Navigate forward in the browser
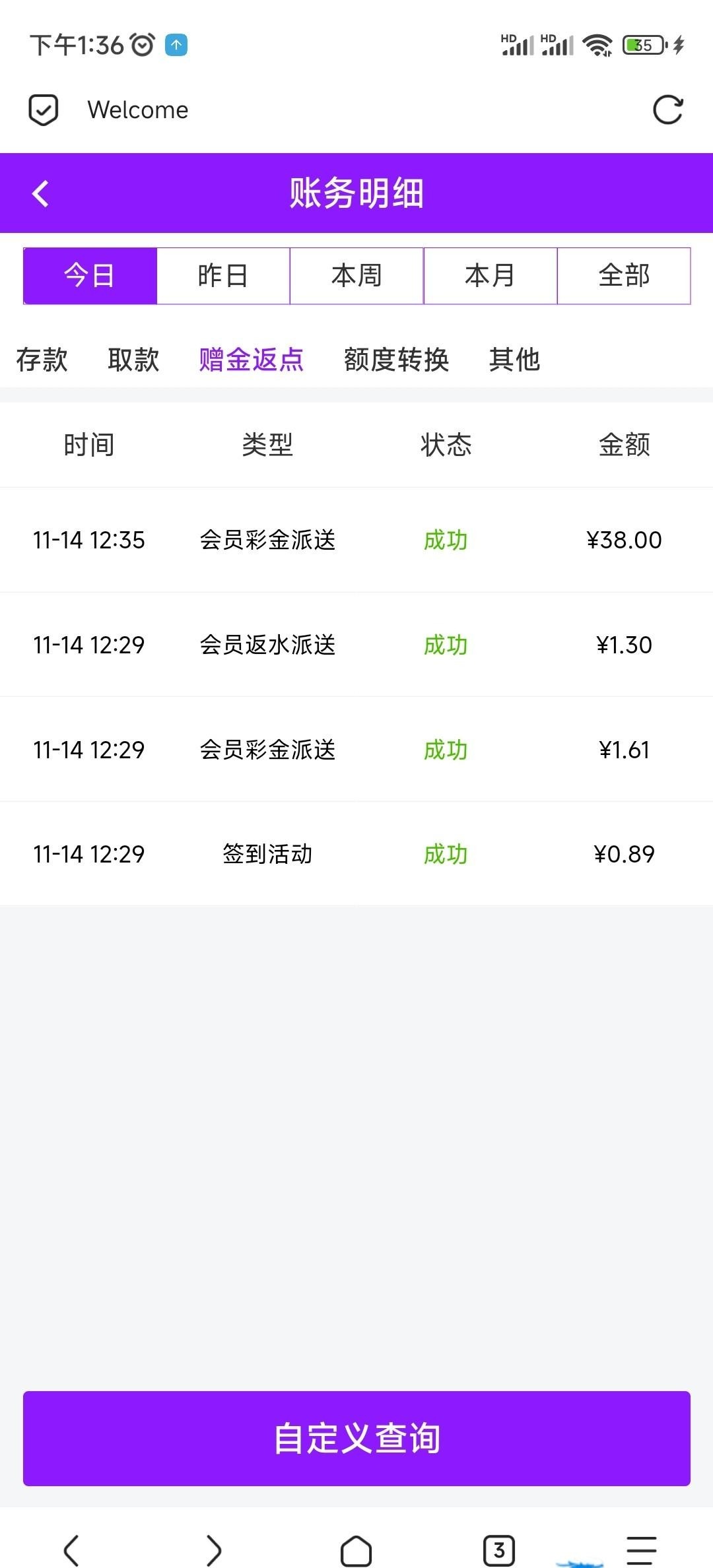 (213, 1550)
